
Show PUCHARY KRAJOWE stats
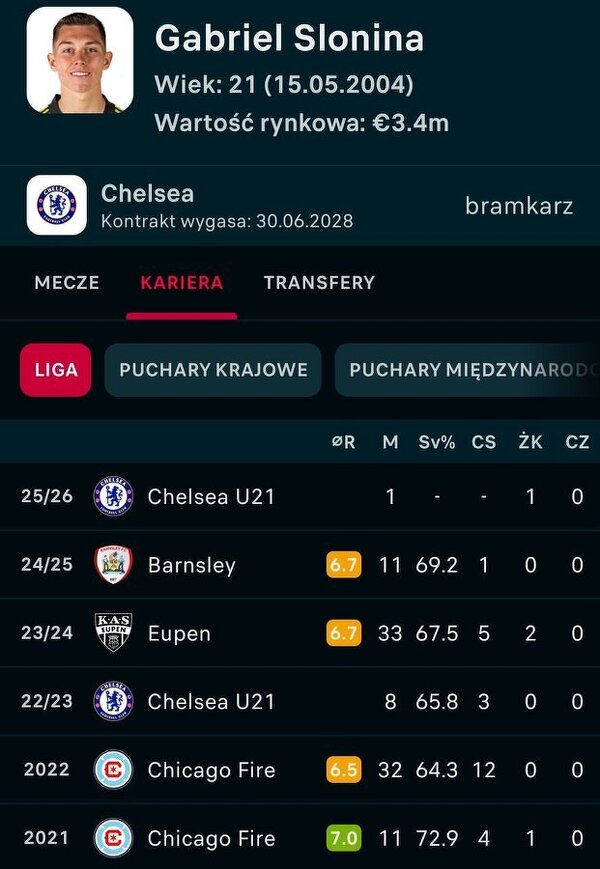click(x=213, y=370)
